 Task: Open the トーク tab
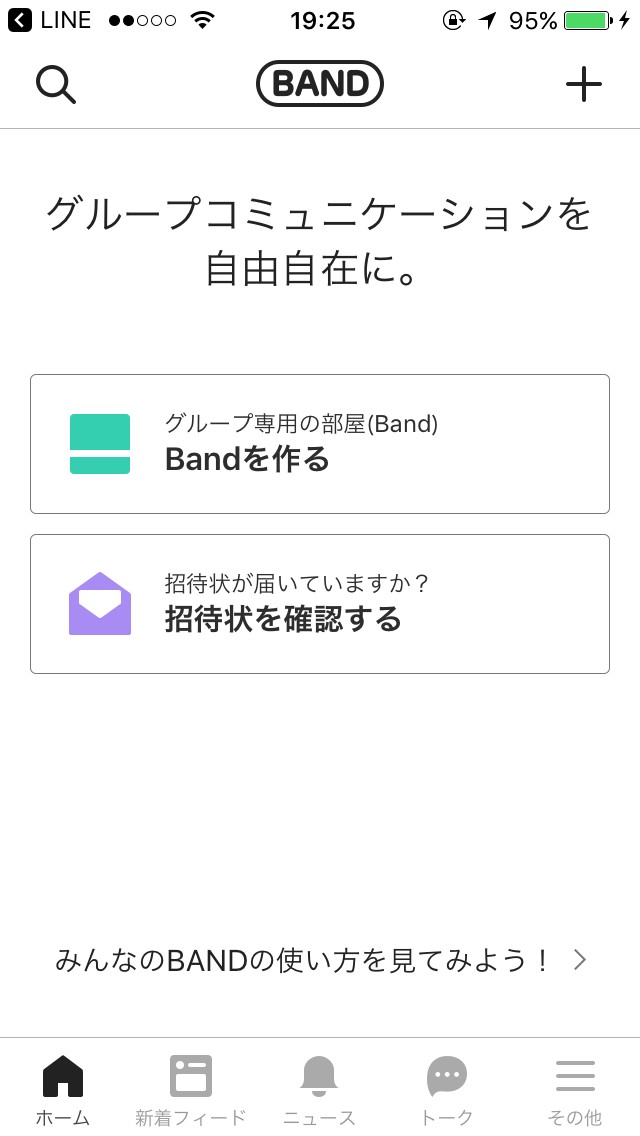(447, 1088)
